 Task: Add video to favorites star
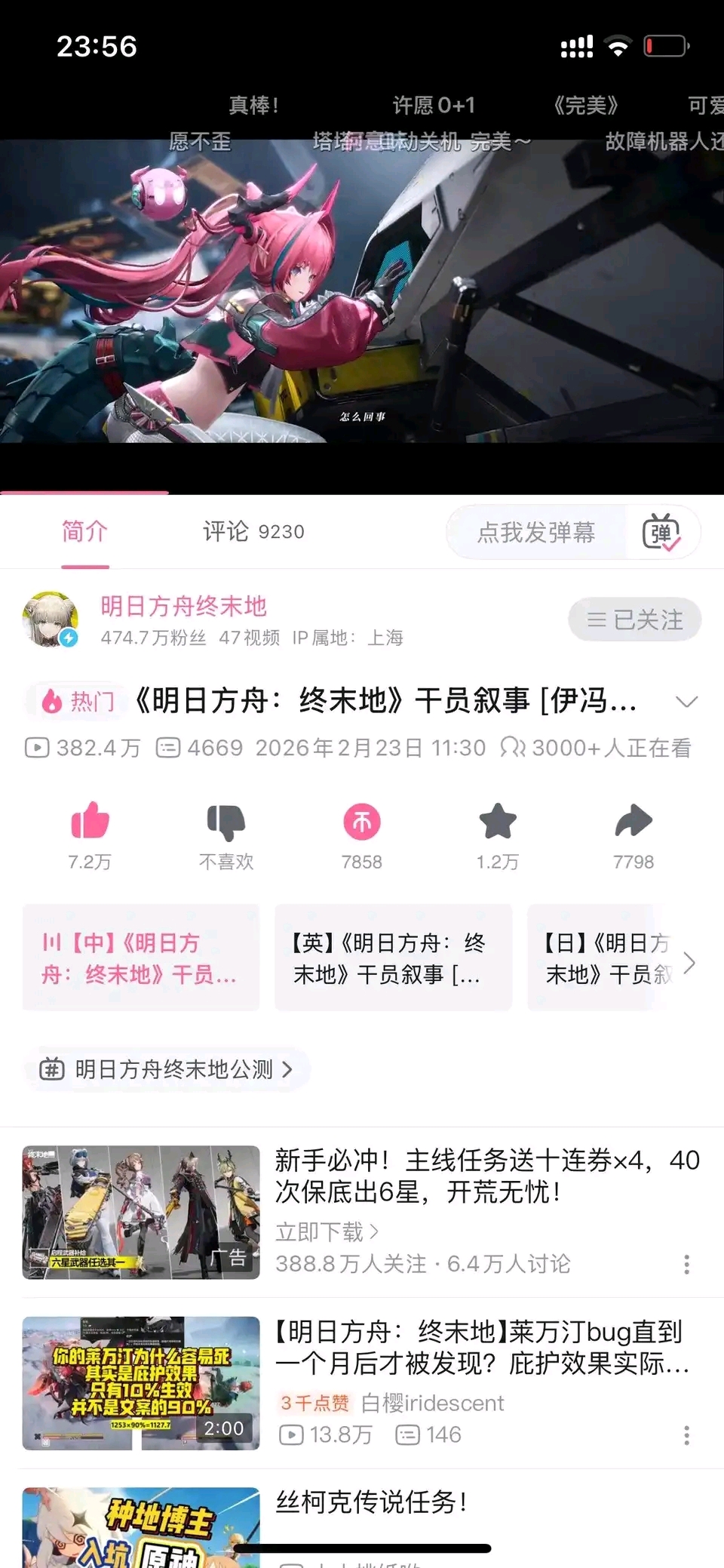point(497,822)
